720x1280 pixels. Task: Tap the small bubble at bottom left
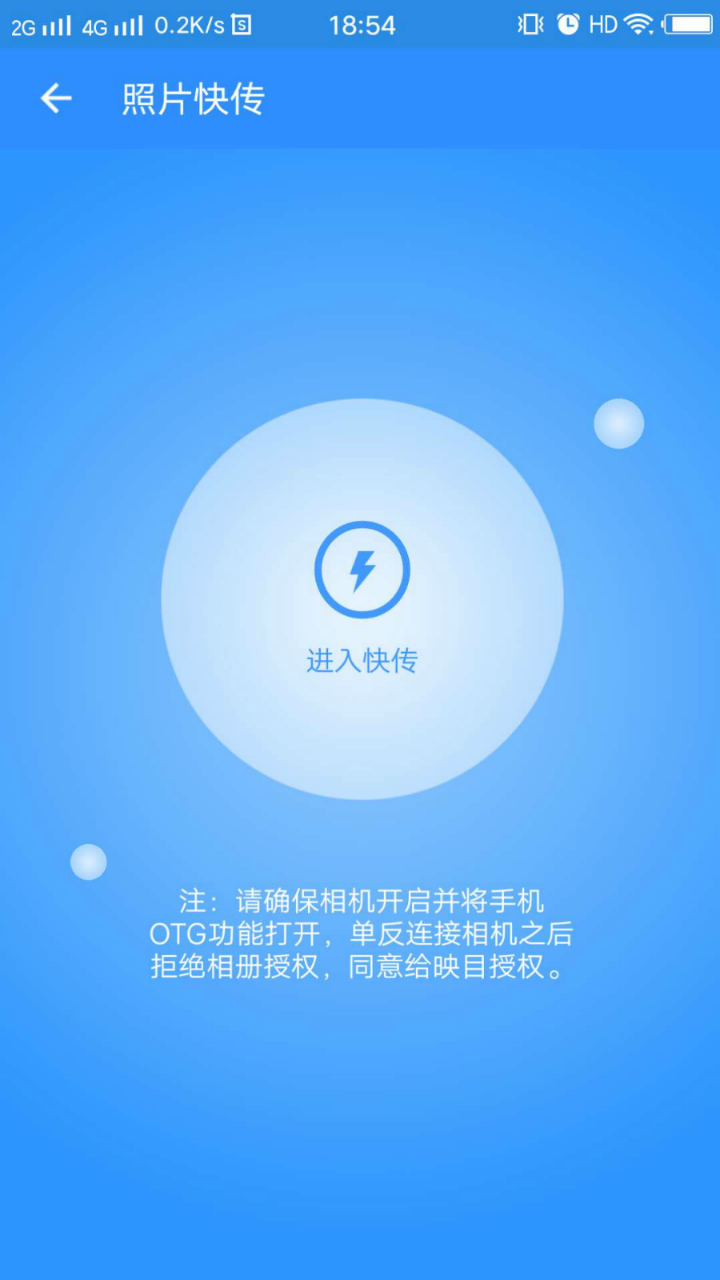(x=88, y=861)
